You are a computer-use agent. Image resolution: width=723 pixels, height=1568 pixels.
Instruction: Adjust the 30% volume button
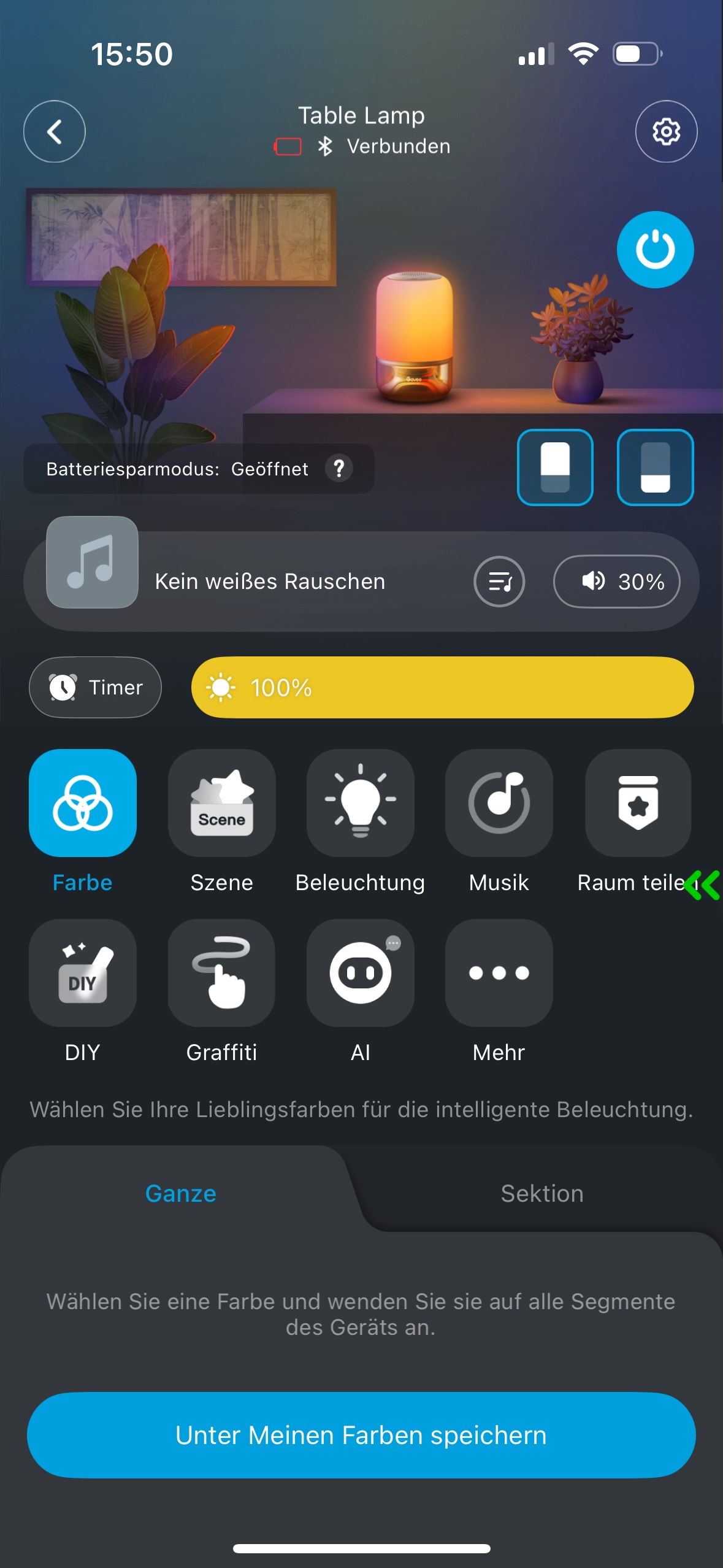point(616,581)
